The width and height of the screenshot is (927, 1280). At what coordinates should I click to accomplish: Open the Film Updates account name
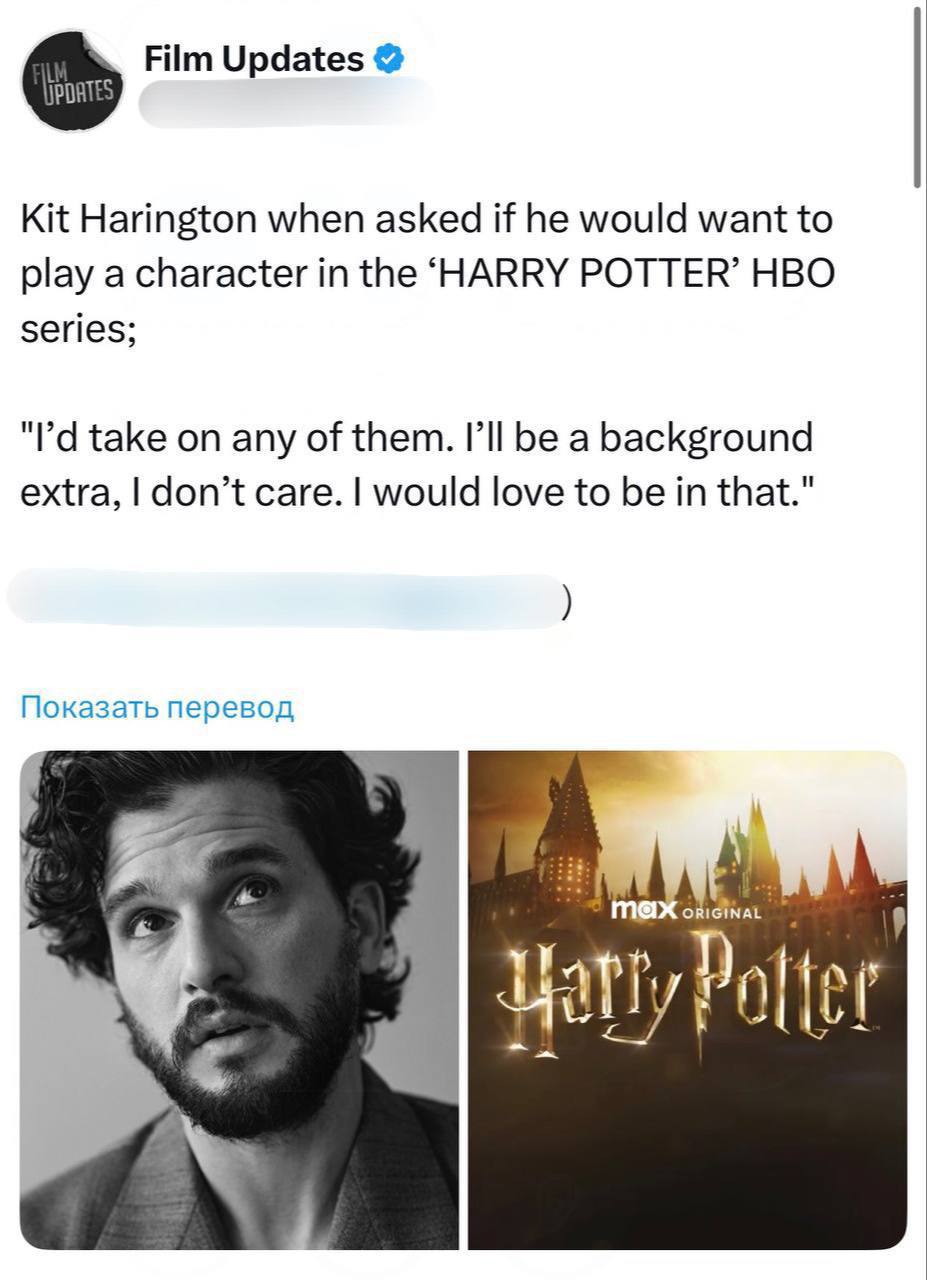click(254, 59)
